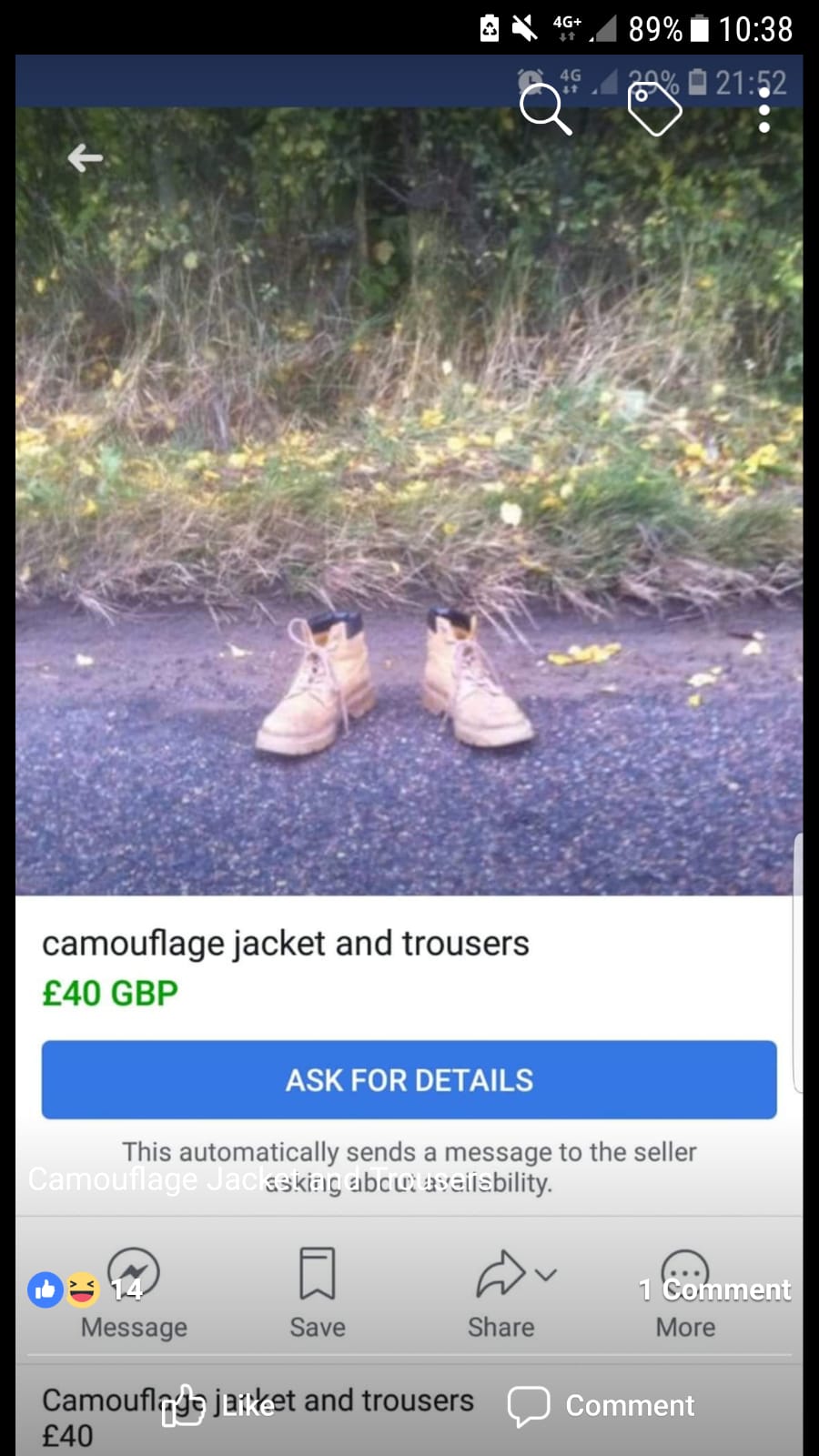
Task: Go back using the white arrow
Action: point(86,158)
